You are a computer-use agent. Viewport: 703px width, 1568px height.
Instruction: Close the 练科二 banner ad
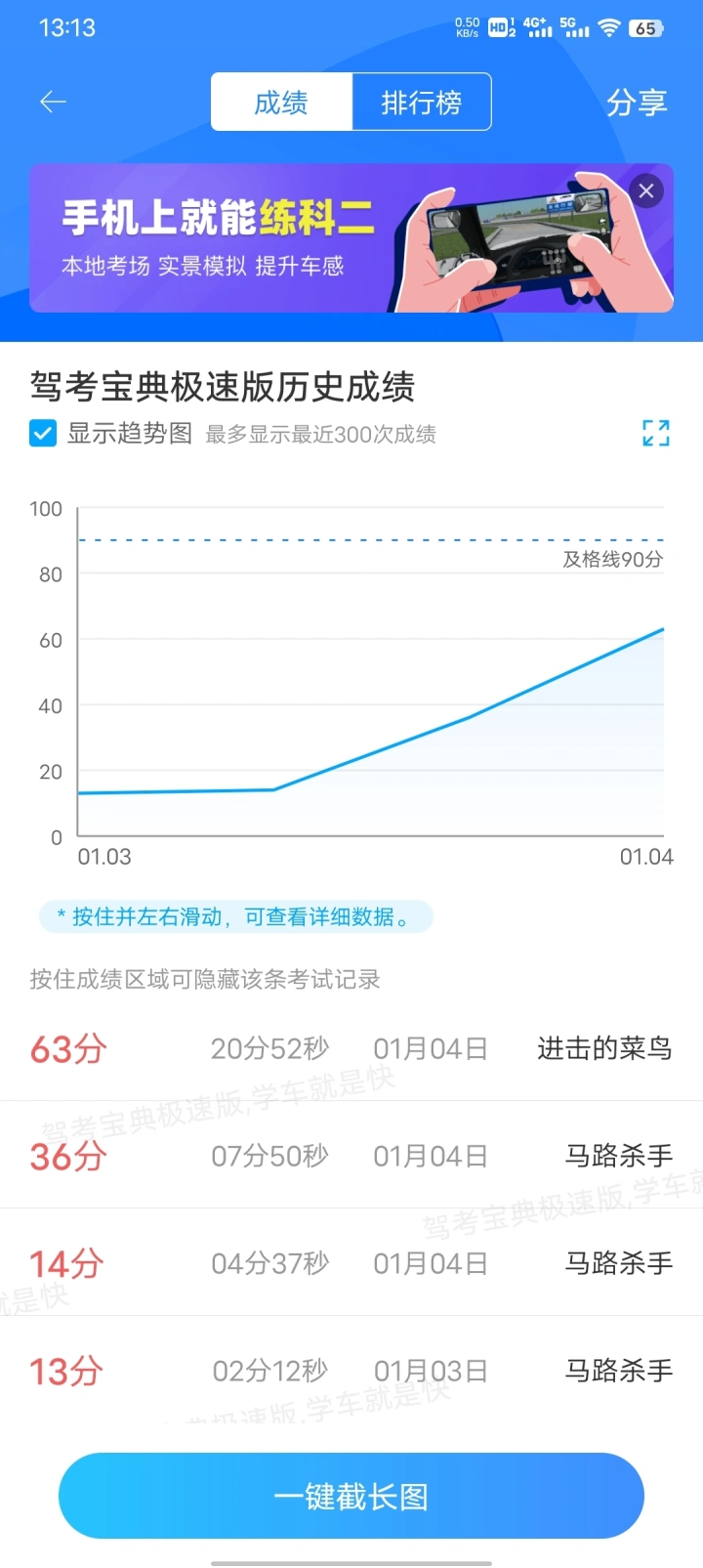coord(645,191)
